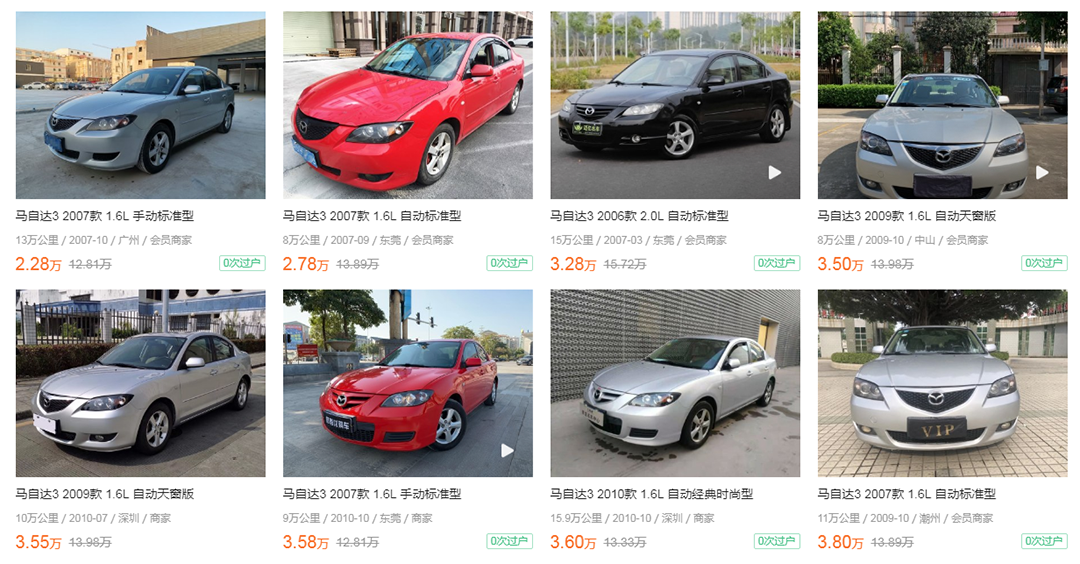1080x564 pixels.
Task: Open the 3.80万 Mazda 3 listing from 潮州
Action: (942, 383)
